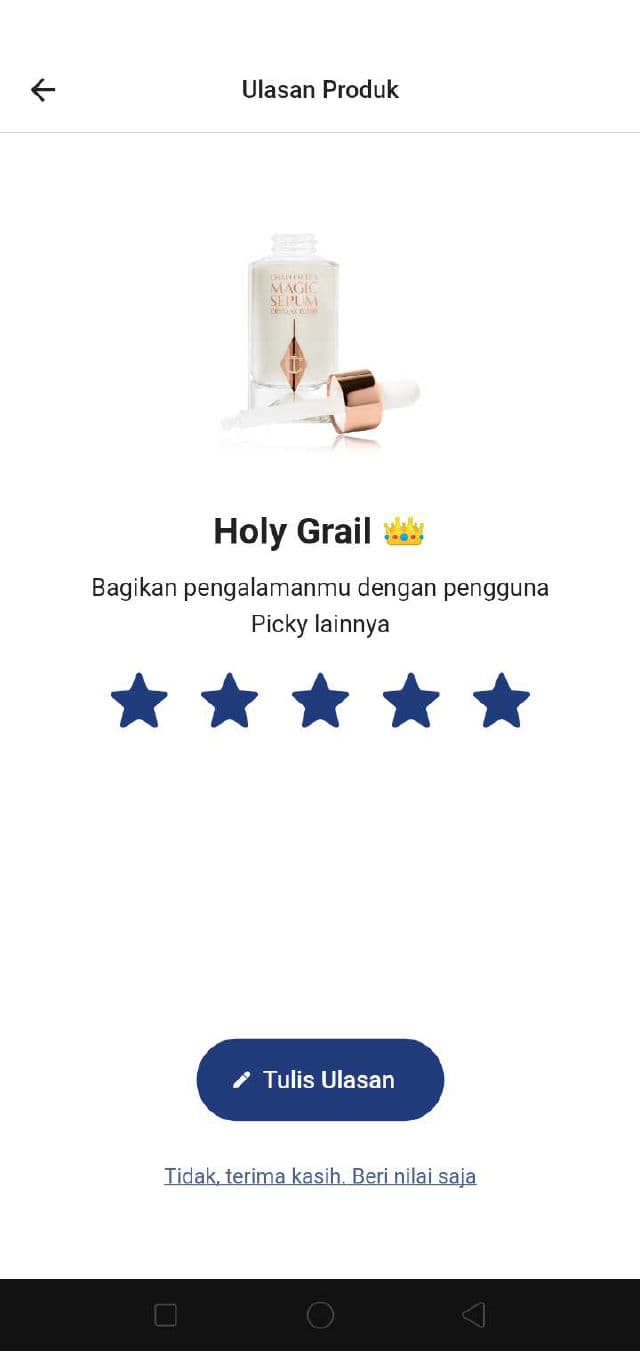Viewport: 640px width, 1351px height.
Task: Tap the Tulis Ulasan button
Action: click(320, 1080)
